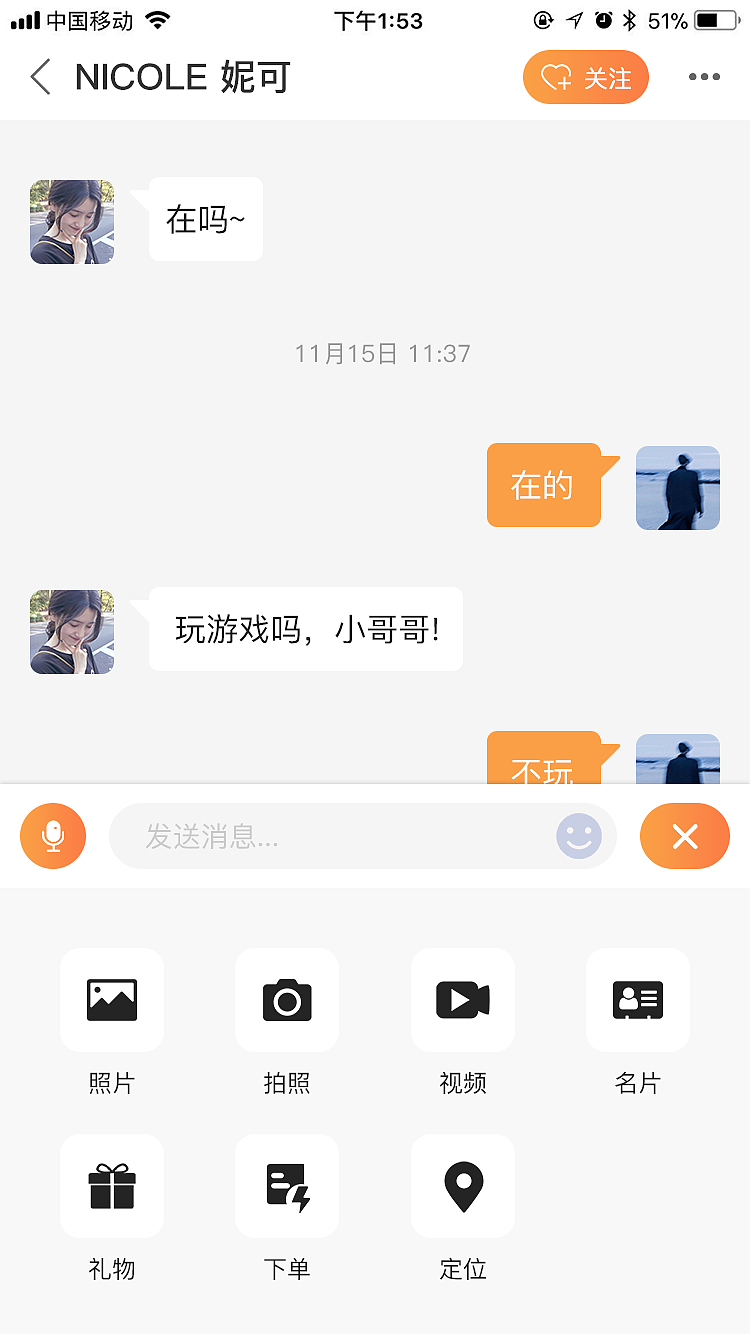The height and width of the screenshot is (1334, 750).
Task: Open the 视频 video icon
Action: (462, 1000)
